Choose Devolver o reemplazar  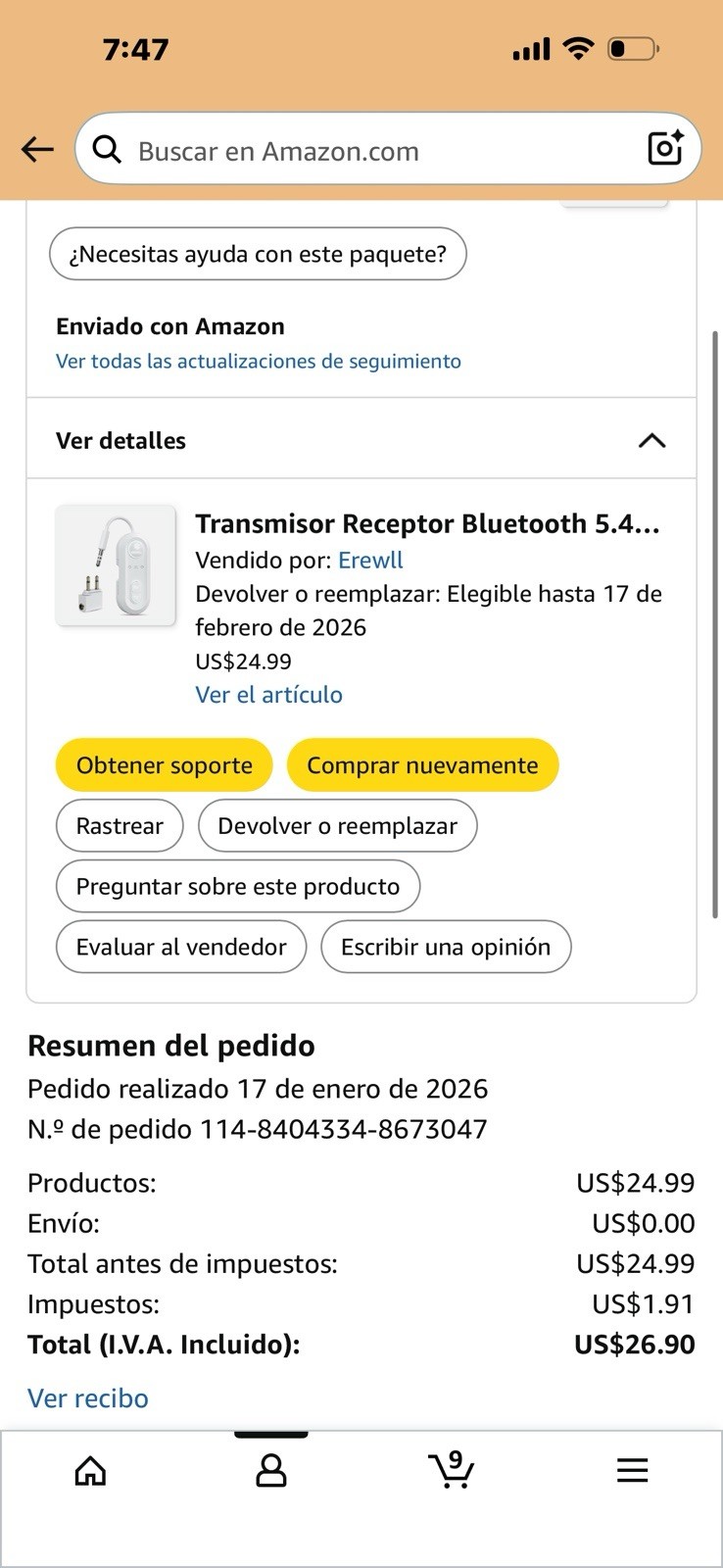pos(337,826)
